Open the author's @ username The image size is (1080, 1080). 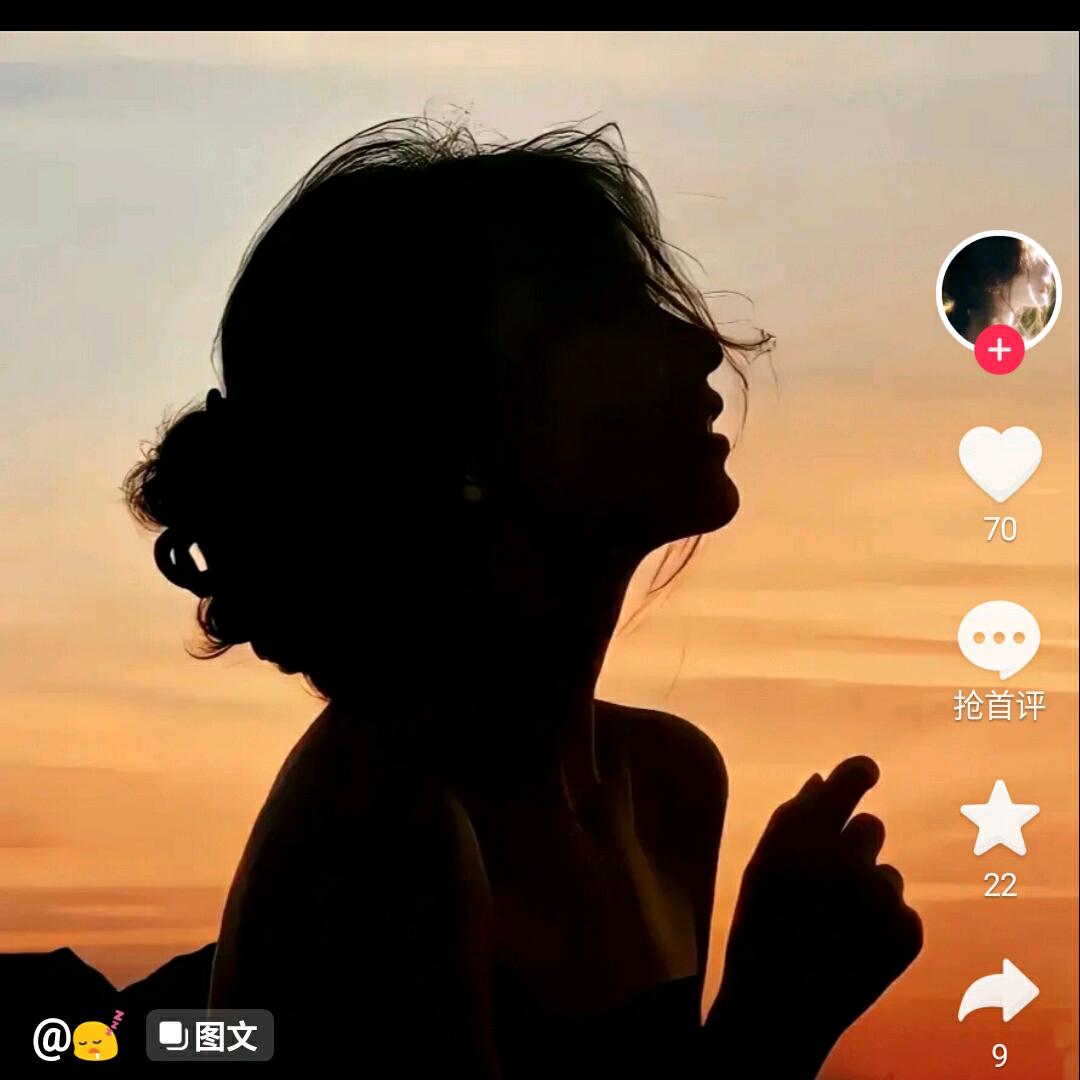pyautogui.click(x=78, y=1038)
